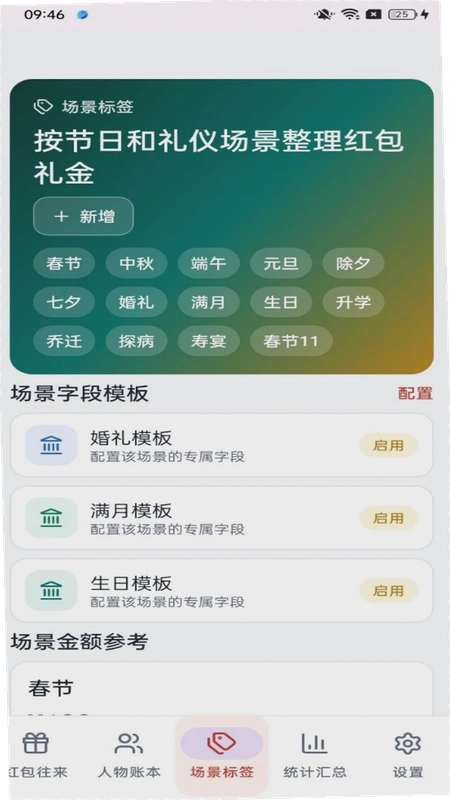Choose the 中秋 scene tag
This screenshot has width=450, height=800.
click(136, 263)
